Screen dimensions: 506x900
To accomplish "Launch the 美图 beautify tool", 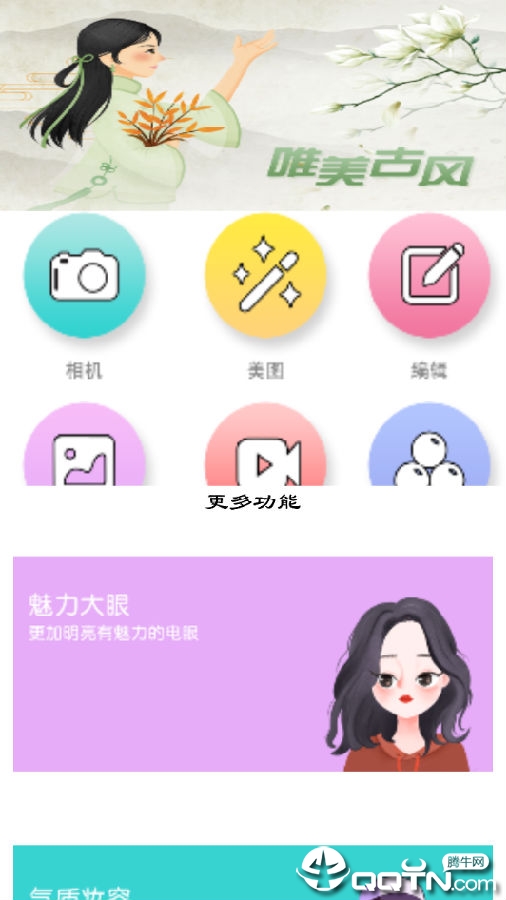I will click(266, 276).
